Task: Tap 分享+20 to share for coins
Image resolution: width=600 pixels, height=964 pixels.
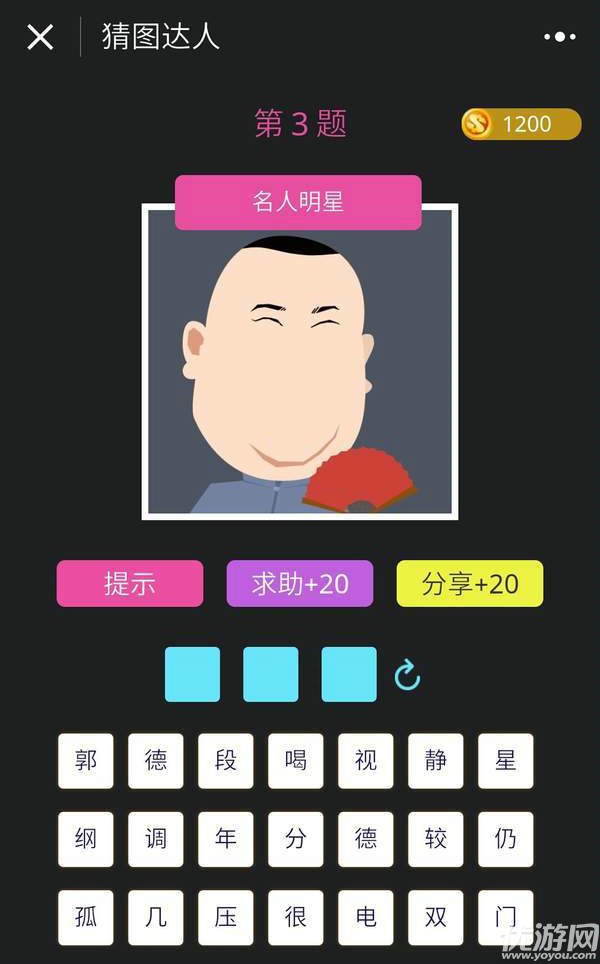Action: point(470,584)
